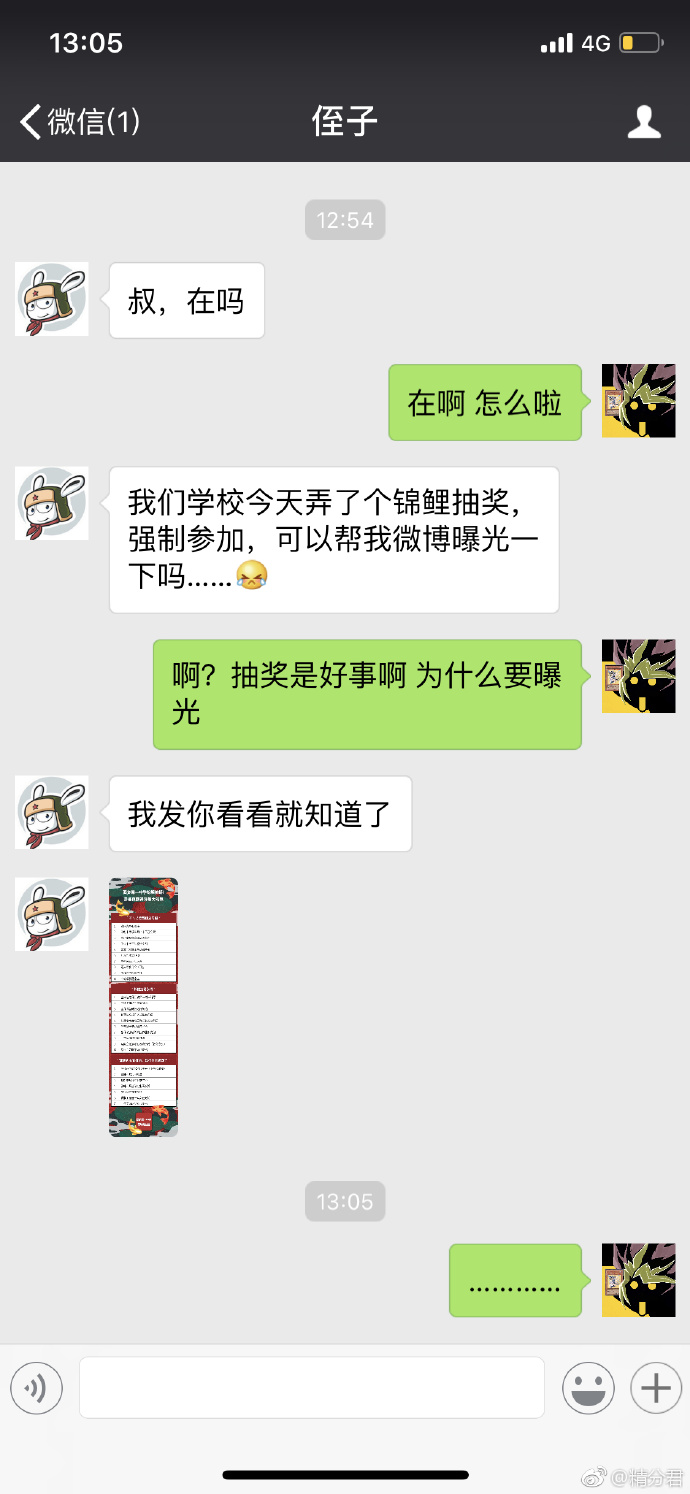Viewport: 690px width, 1494px height.
Task: Tap 侄子's avatar beside 叔，在吗
Action: 52,299
